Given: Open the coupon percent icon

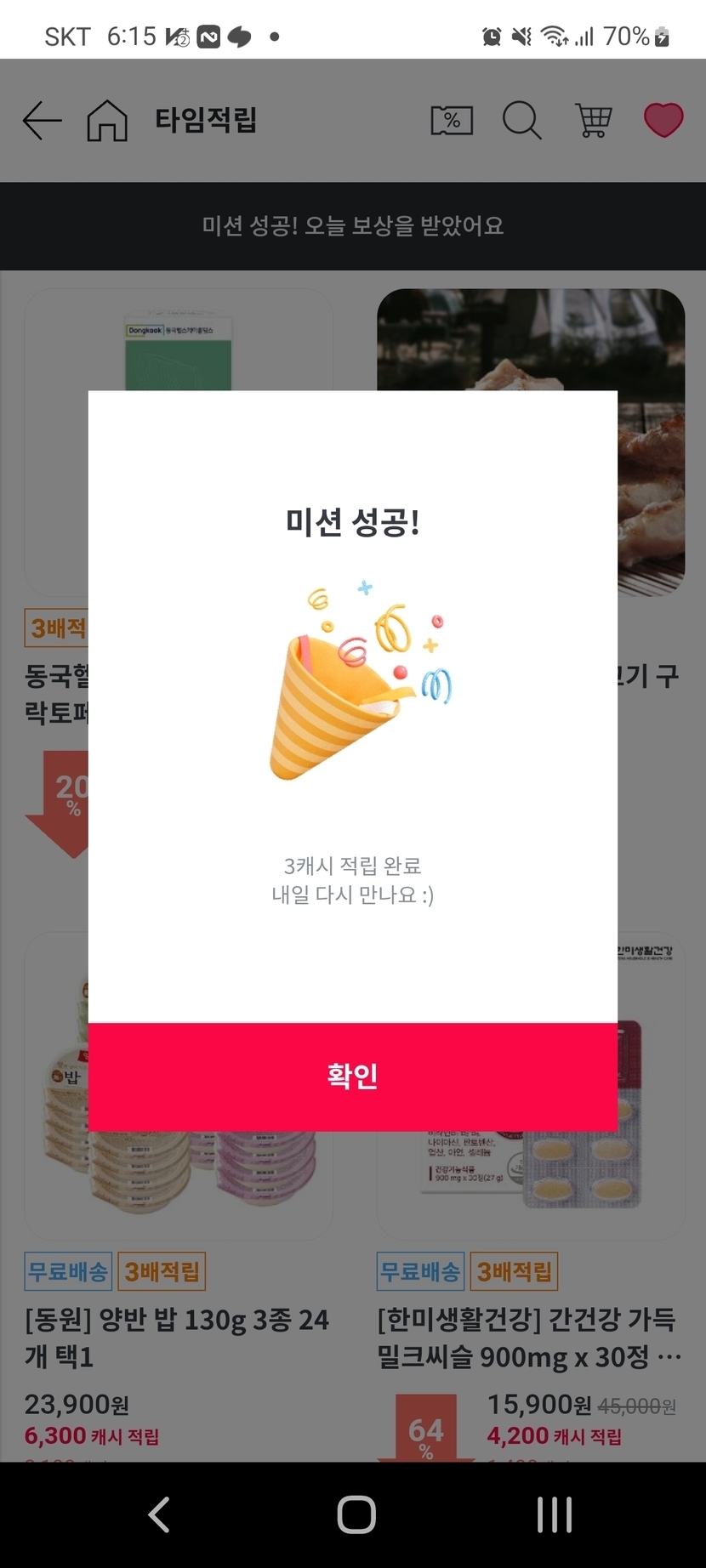Looking at the screenshot, I should 452,120.
